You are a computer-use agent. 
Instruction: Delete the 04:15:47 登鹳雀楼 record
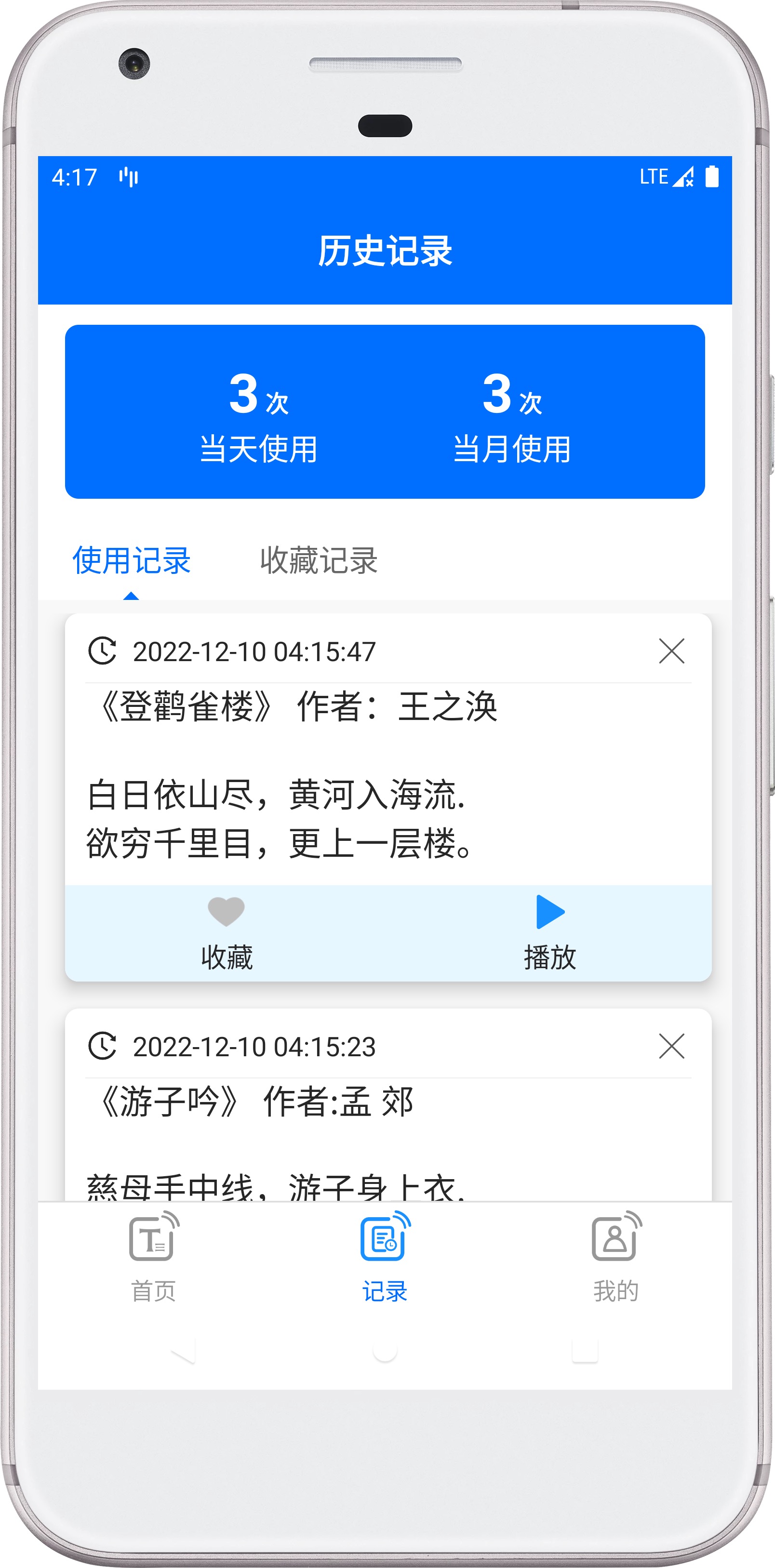click(671, 651)
